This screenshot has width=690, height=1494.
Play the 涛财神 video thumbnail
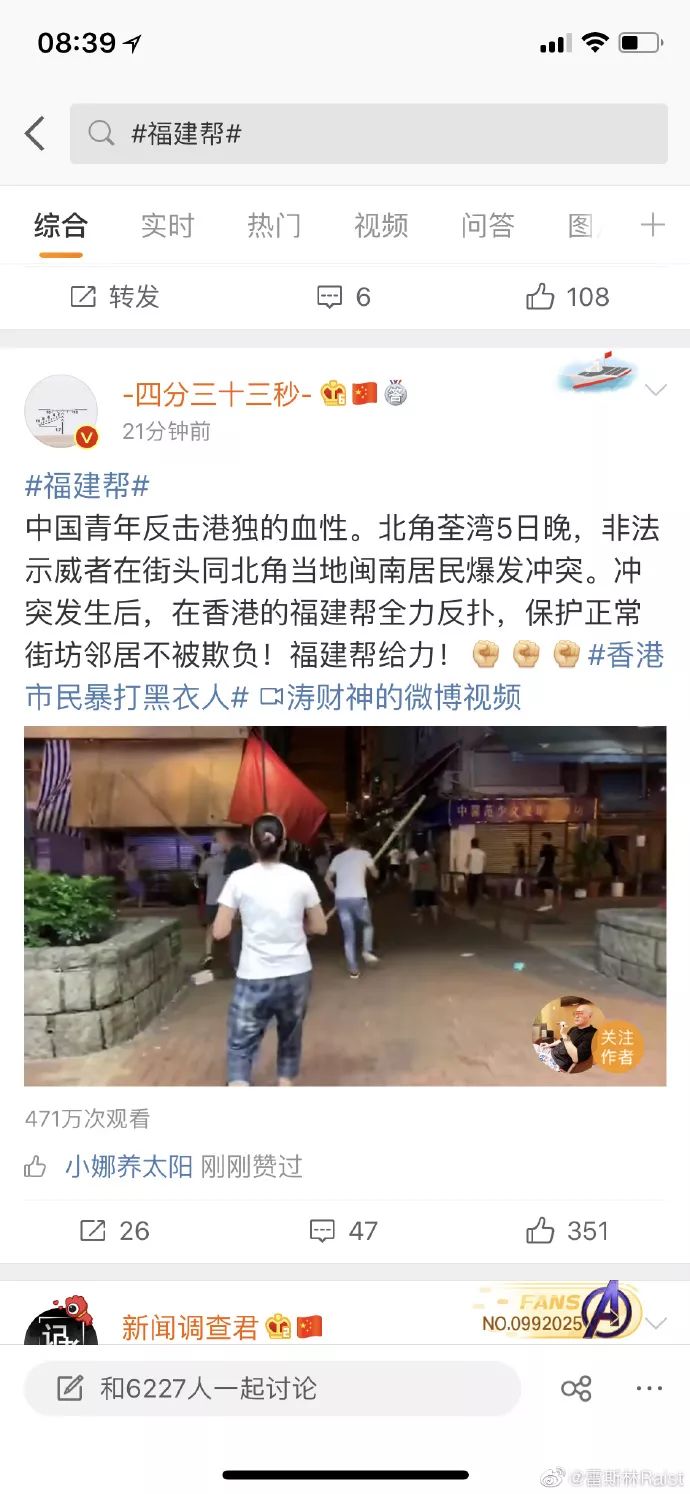[345, 905]
